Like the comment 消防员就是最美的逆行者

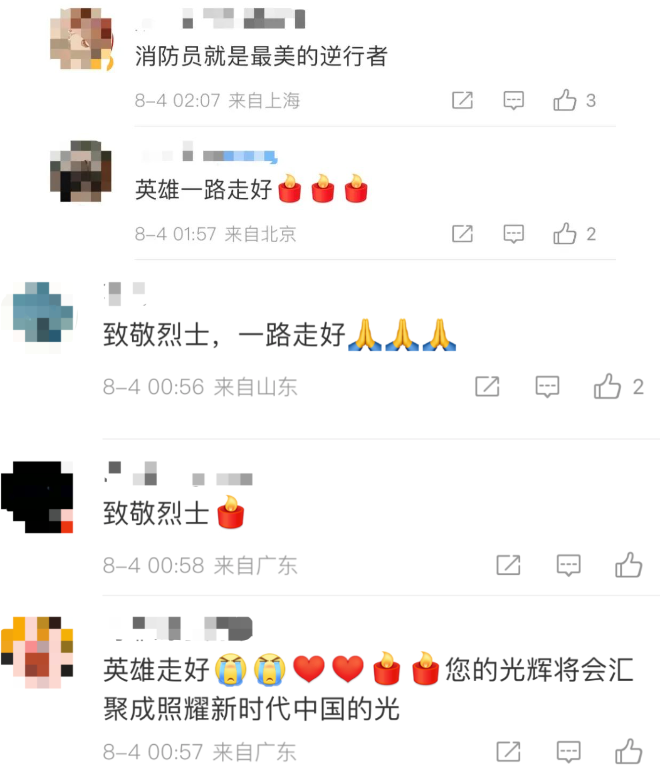565,100
